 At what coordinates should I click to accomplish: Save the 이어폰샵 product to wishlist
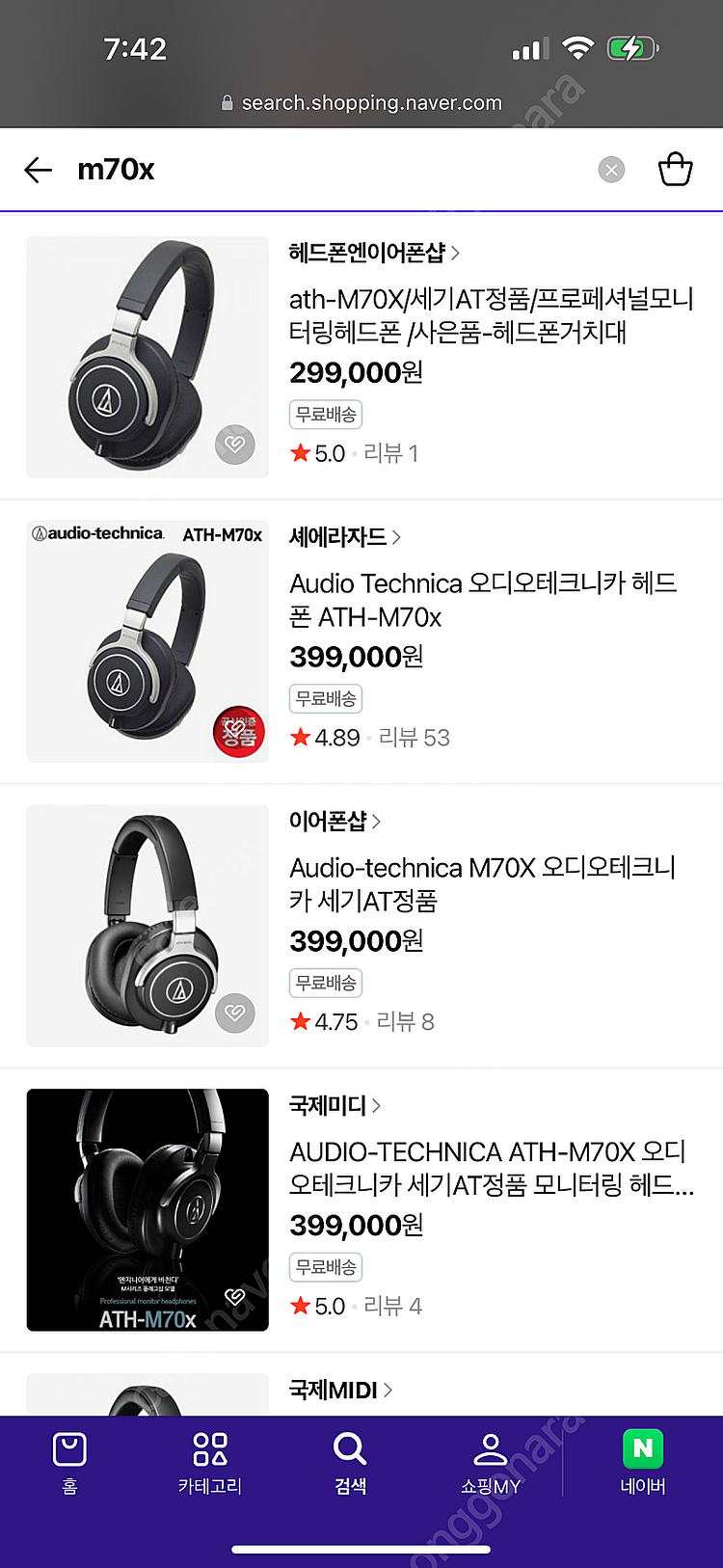point(234,1013)
